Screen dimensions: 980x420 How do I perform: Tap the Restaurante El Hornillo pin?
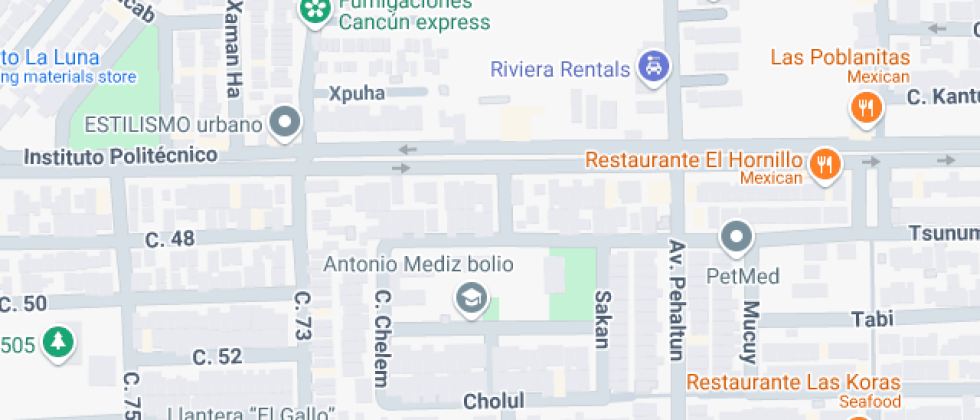[x=825, y=162]
